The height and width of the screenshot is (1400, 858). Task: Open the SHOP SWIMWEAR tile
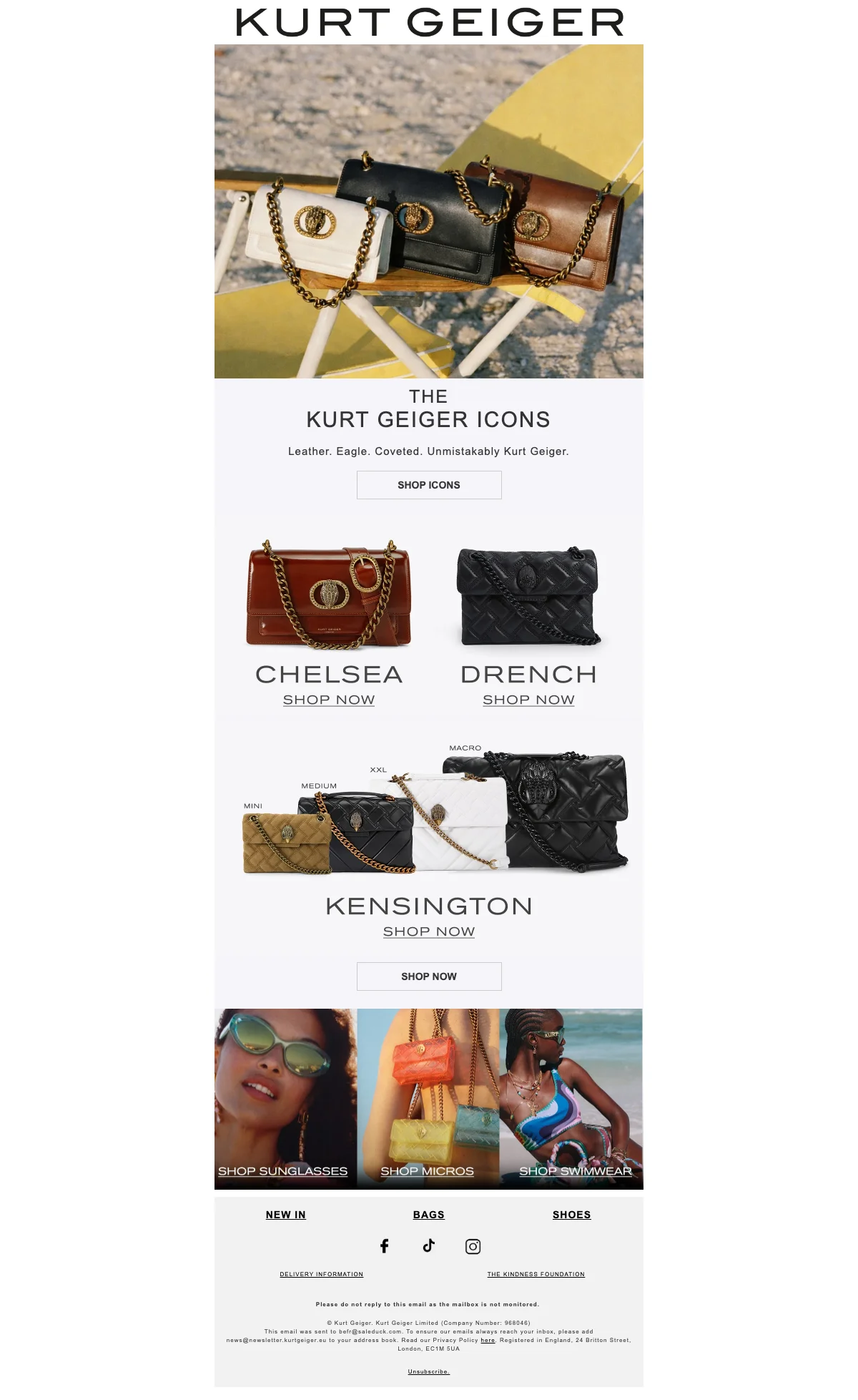coord(576,1171)
